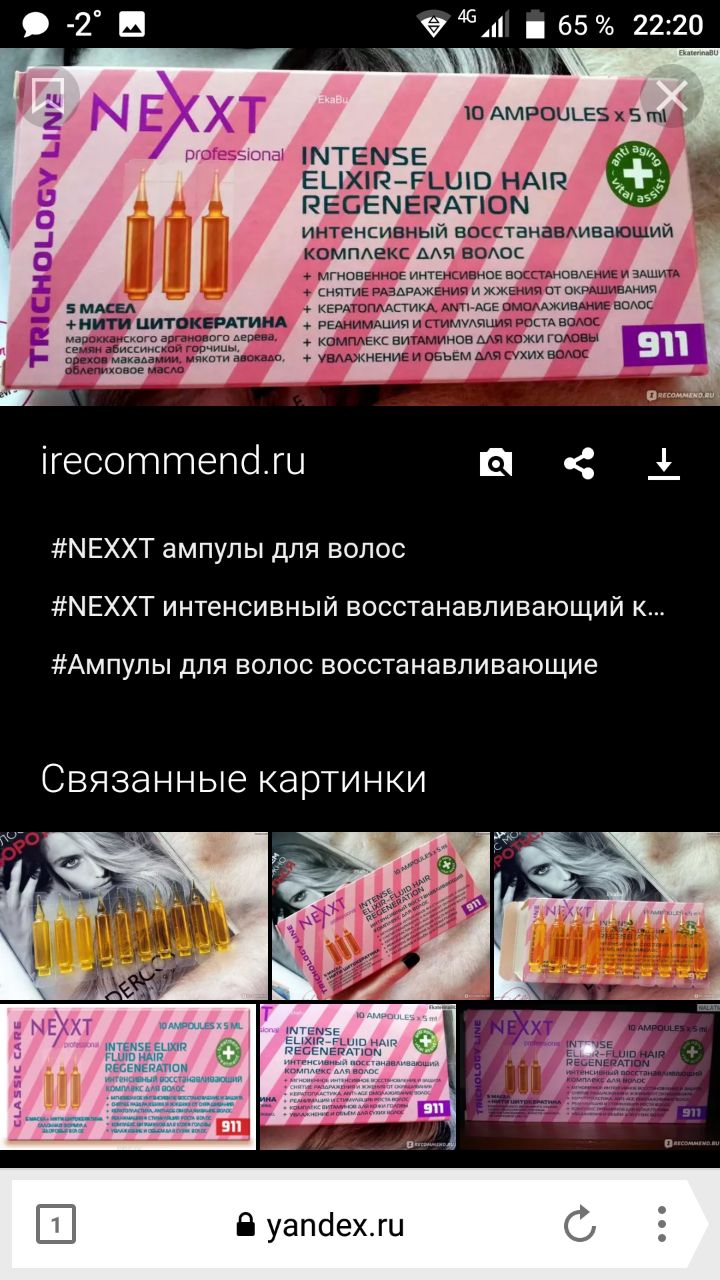Download the image
720x1280 pixels.
[x=664, y=463]
